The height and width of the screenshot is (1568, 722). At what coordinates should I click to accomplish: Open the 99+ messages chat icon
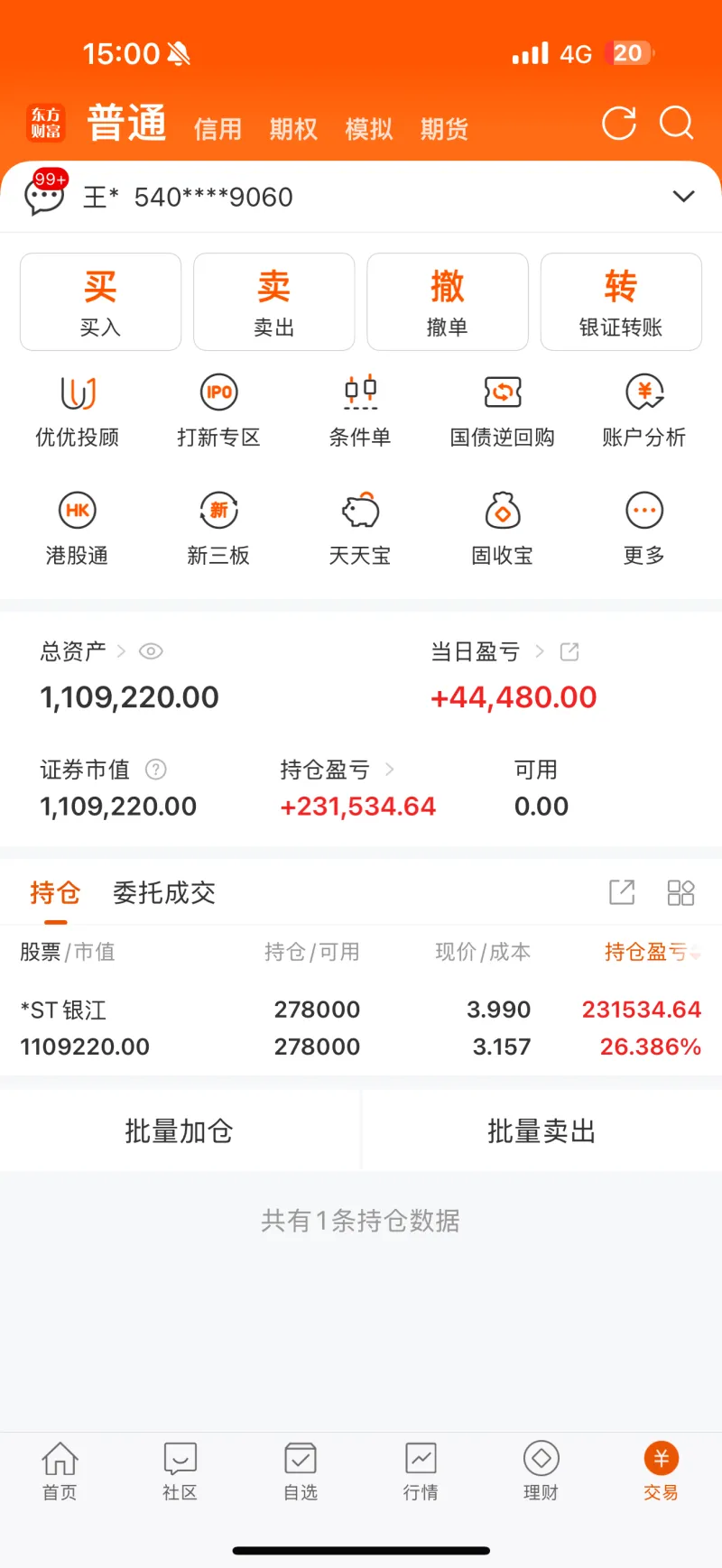tap(45, 192)
